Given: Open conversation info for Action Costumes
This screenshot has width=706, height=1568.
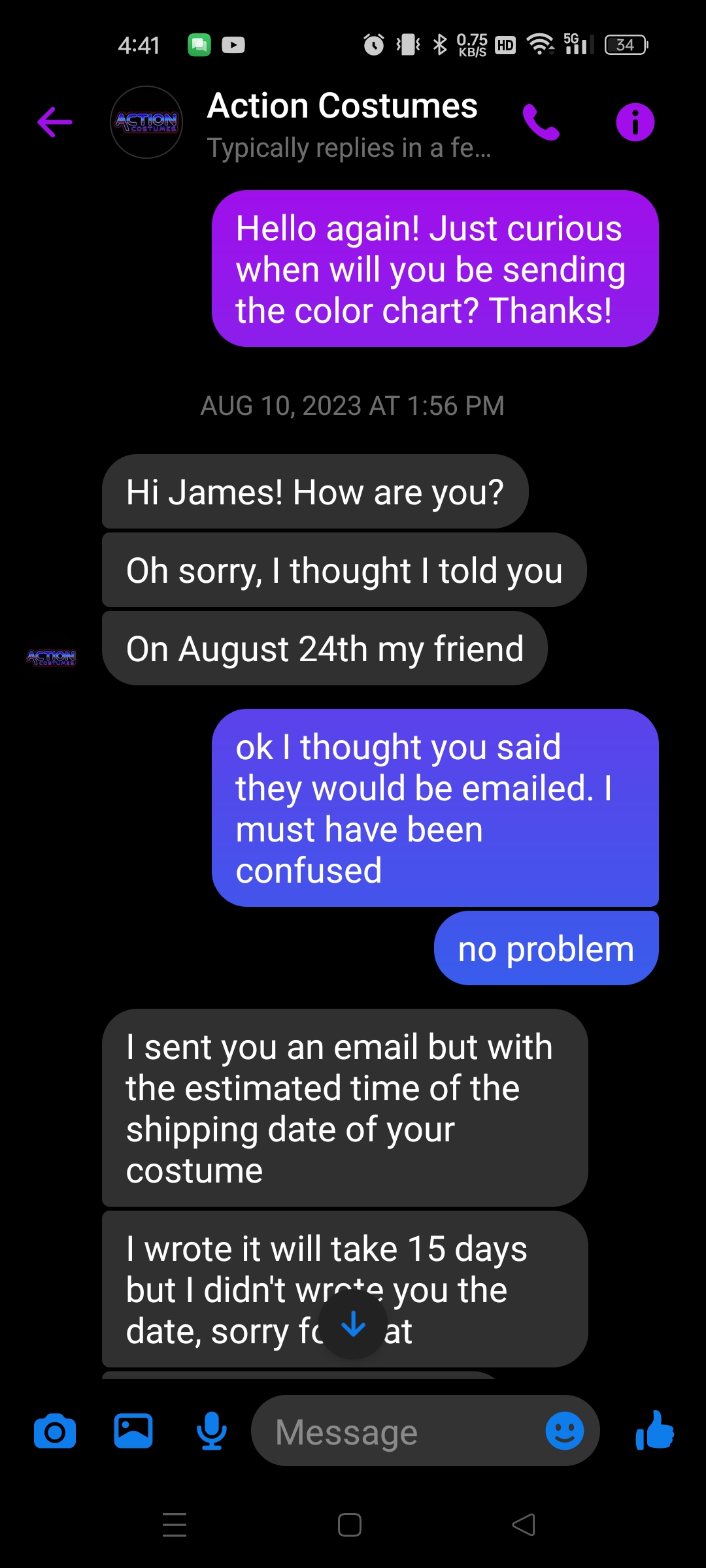Looking at the screenshot, I should pyautogui.click(x=635, y=122).
